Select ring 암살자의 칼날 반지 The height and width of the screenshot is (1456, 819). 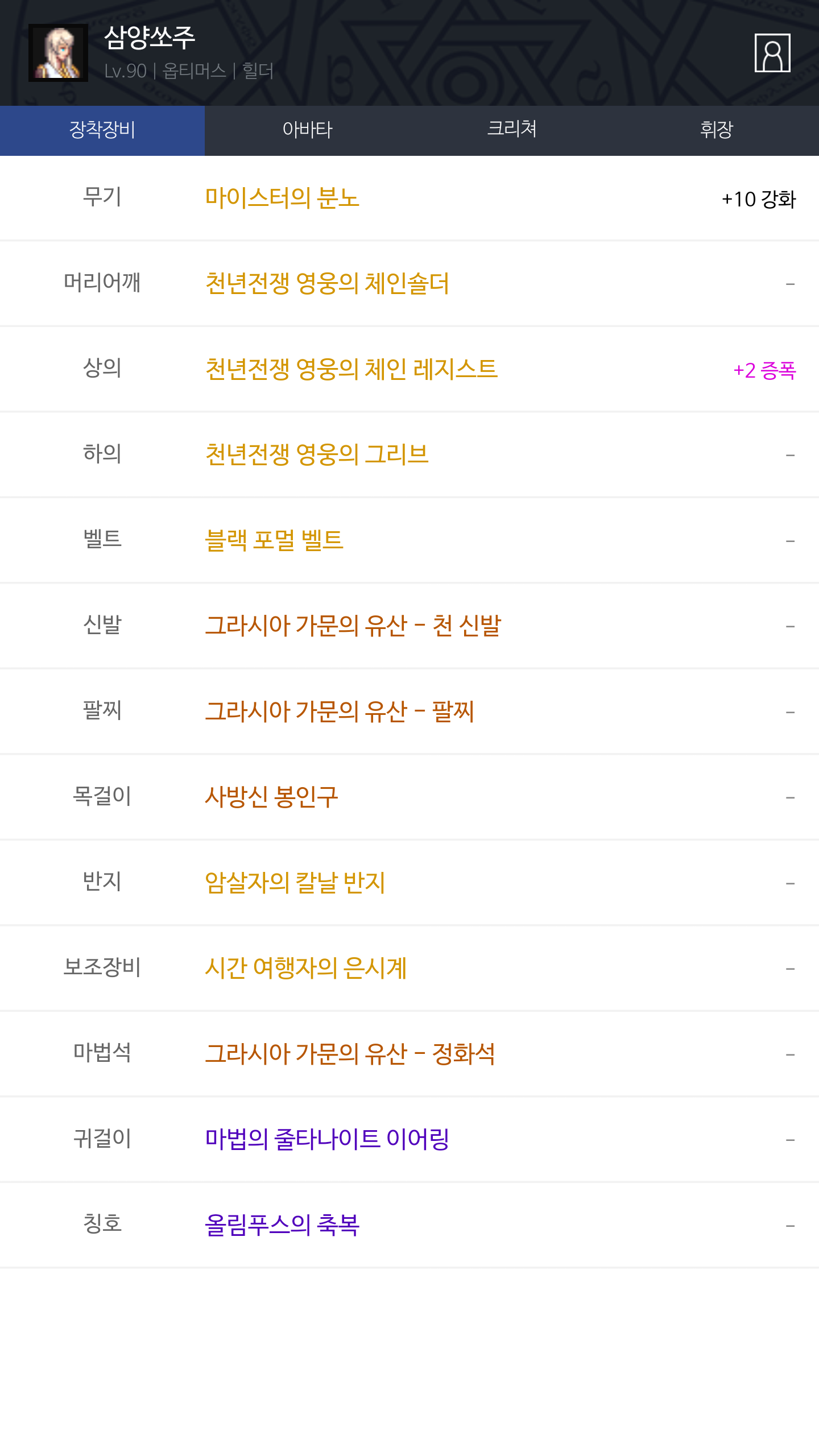pos(295,883)
